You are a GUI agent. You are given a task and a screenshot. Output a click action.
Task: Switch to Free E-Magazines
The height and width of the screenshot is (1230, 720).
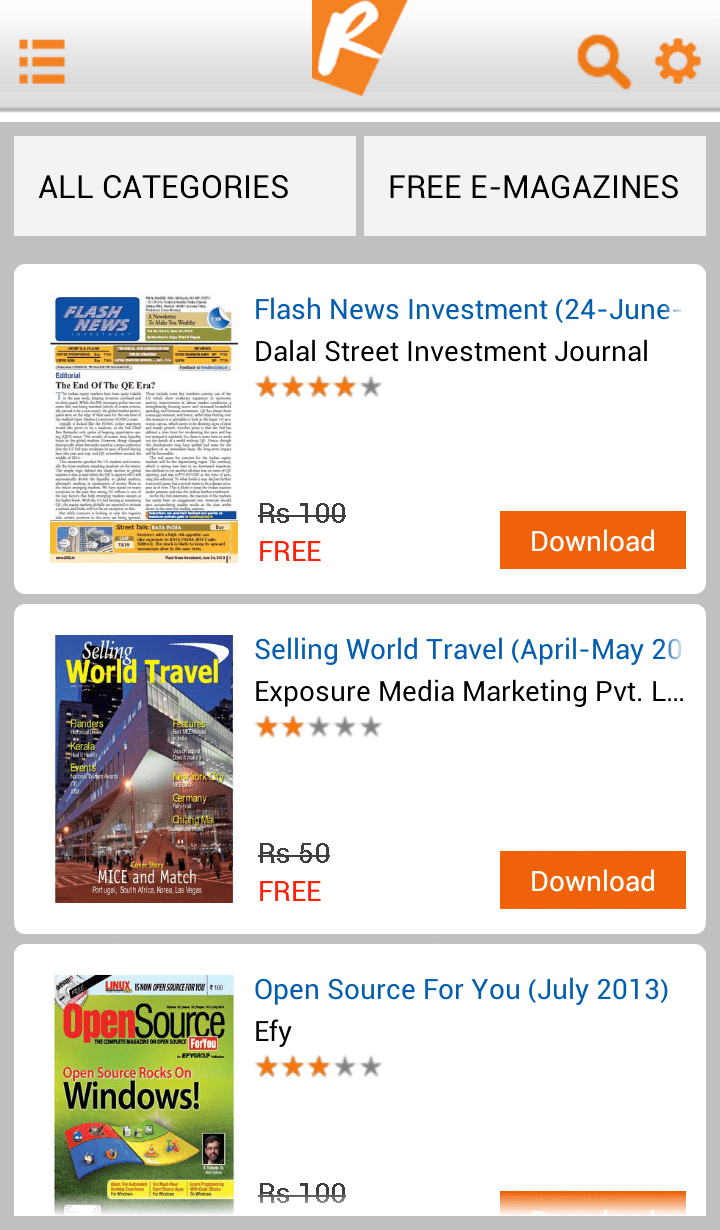pos(534,187)
